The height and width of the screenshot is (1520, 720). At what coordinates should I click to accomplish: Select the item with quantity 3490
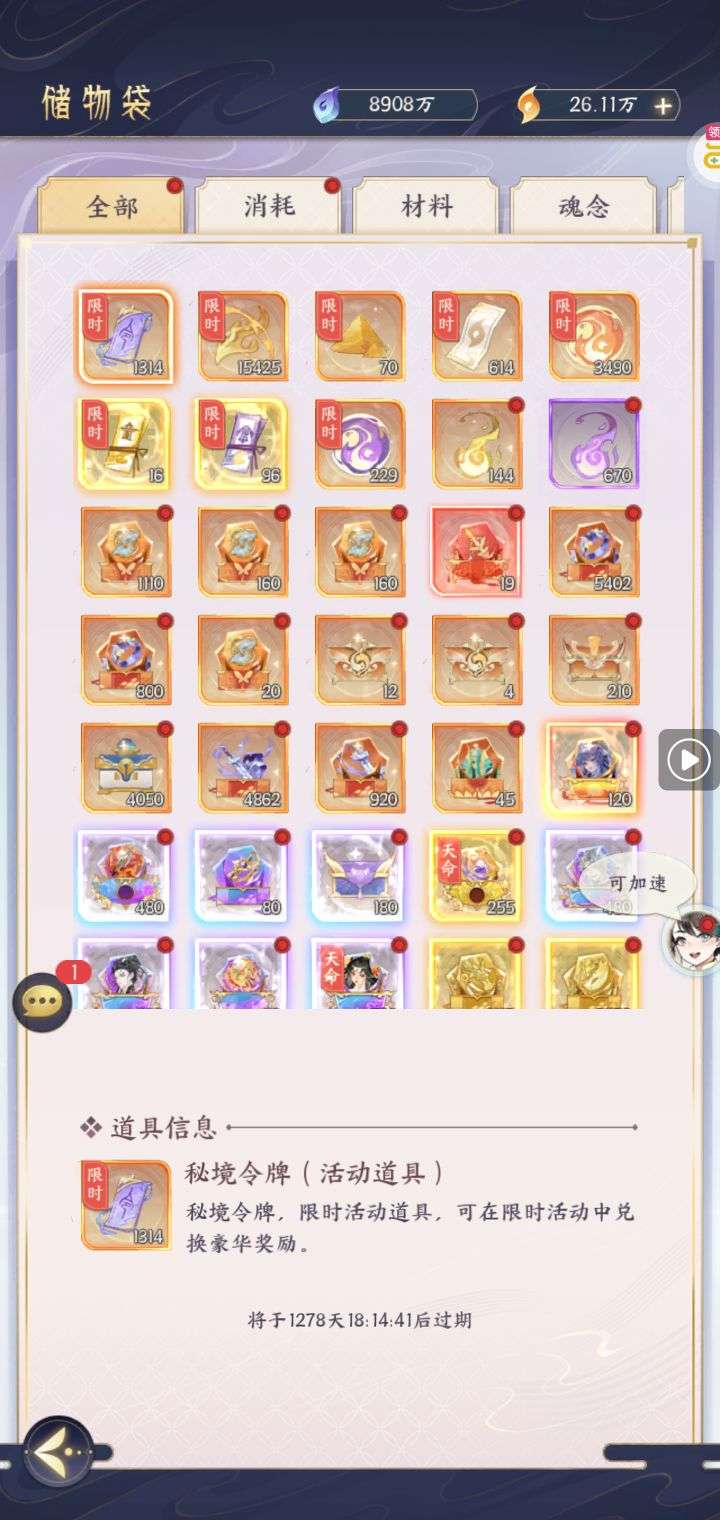point(594,336)
